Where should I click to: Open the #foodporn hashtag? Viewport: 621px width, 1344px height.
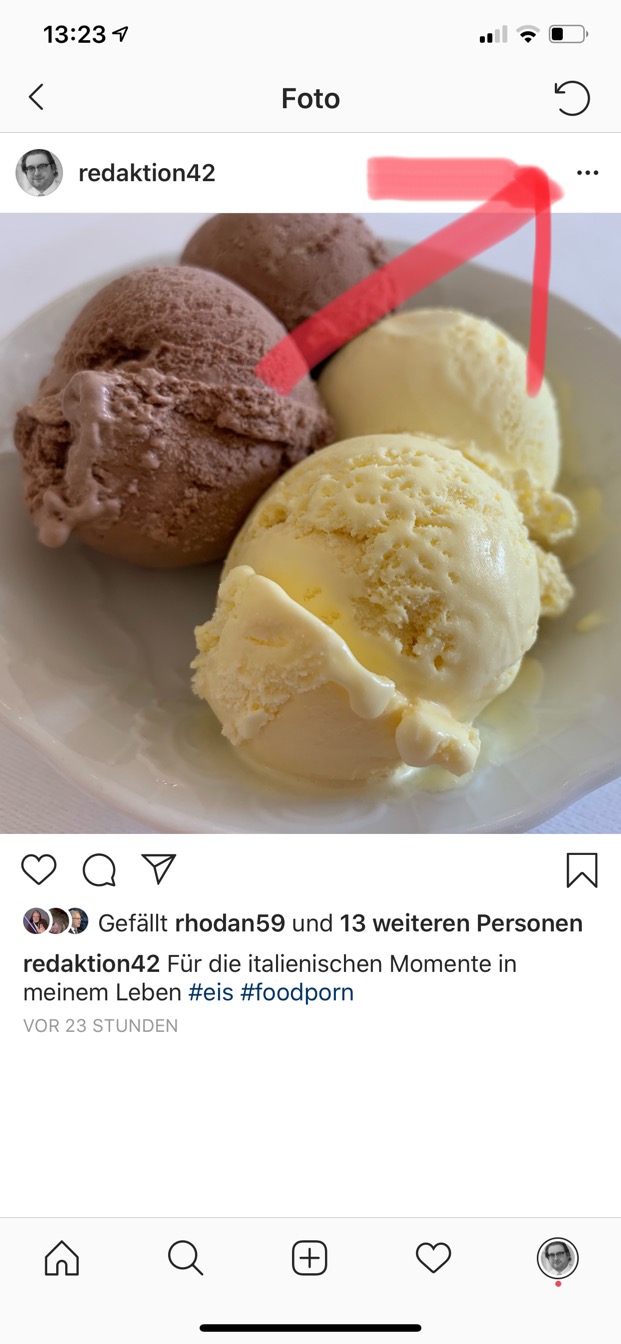(297, 992)
